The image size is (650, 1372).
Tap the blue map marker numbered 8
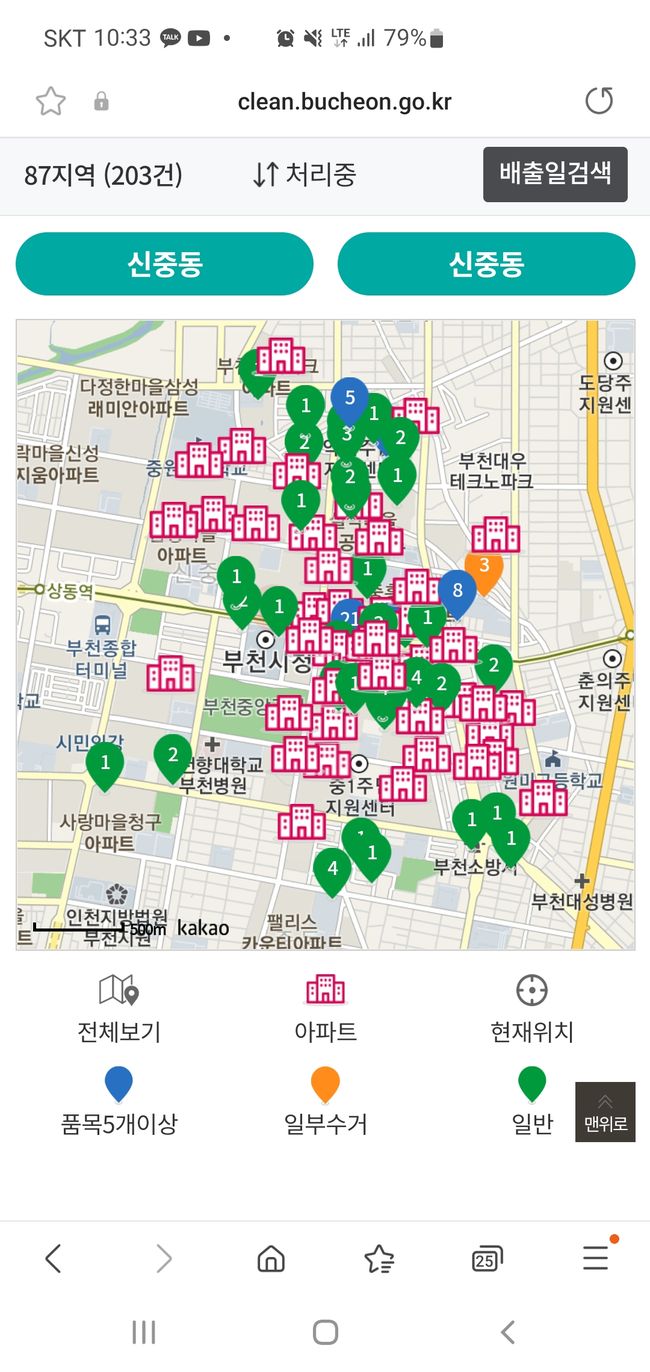(x=457, y=592)
